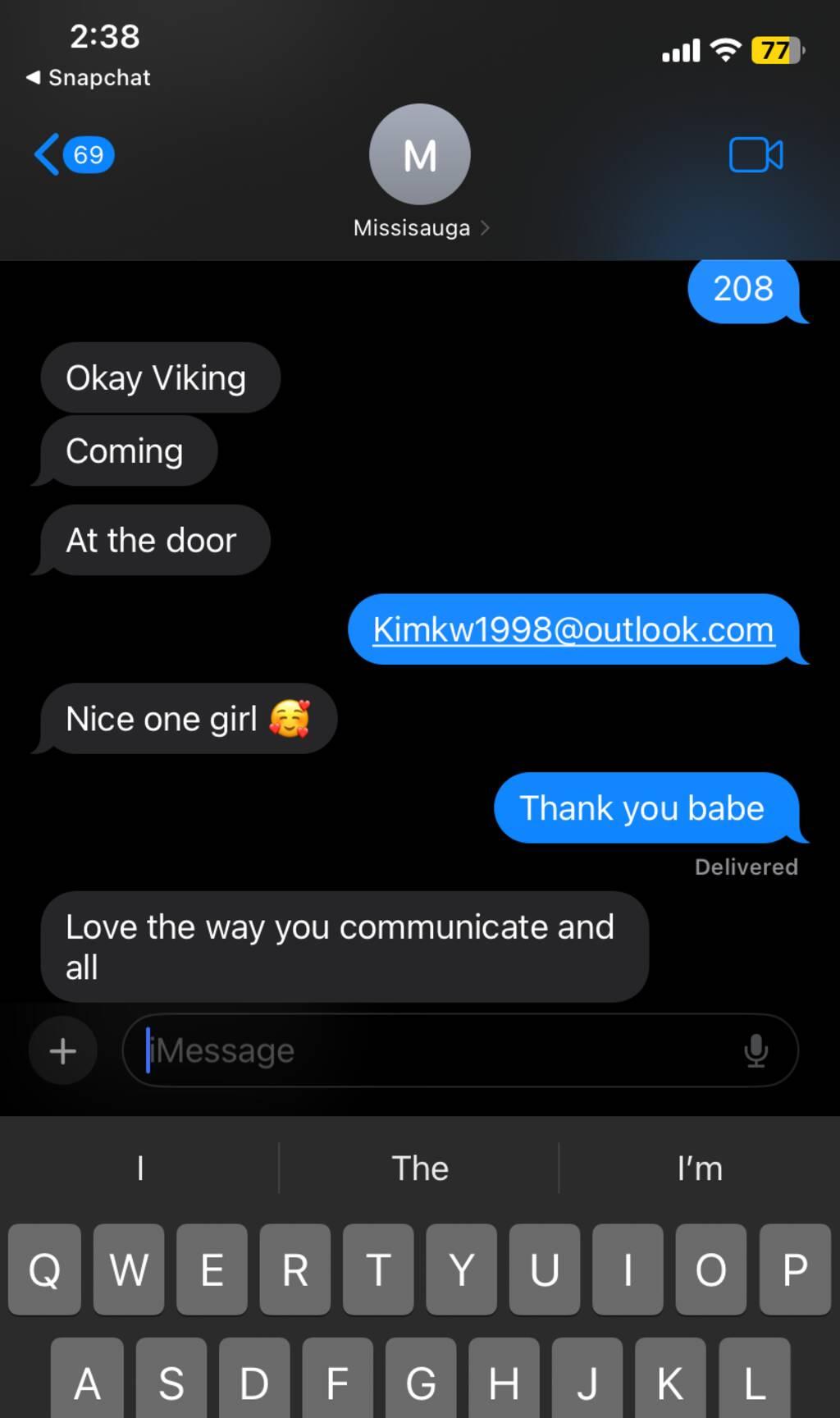Open the Kimkw1998@outlook.com email link
The image size is (840, 1418).
[573, 629]
